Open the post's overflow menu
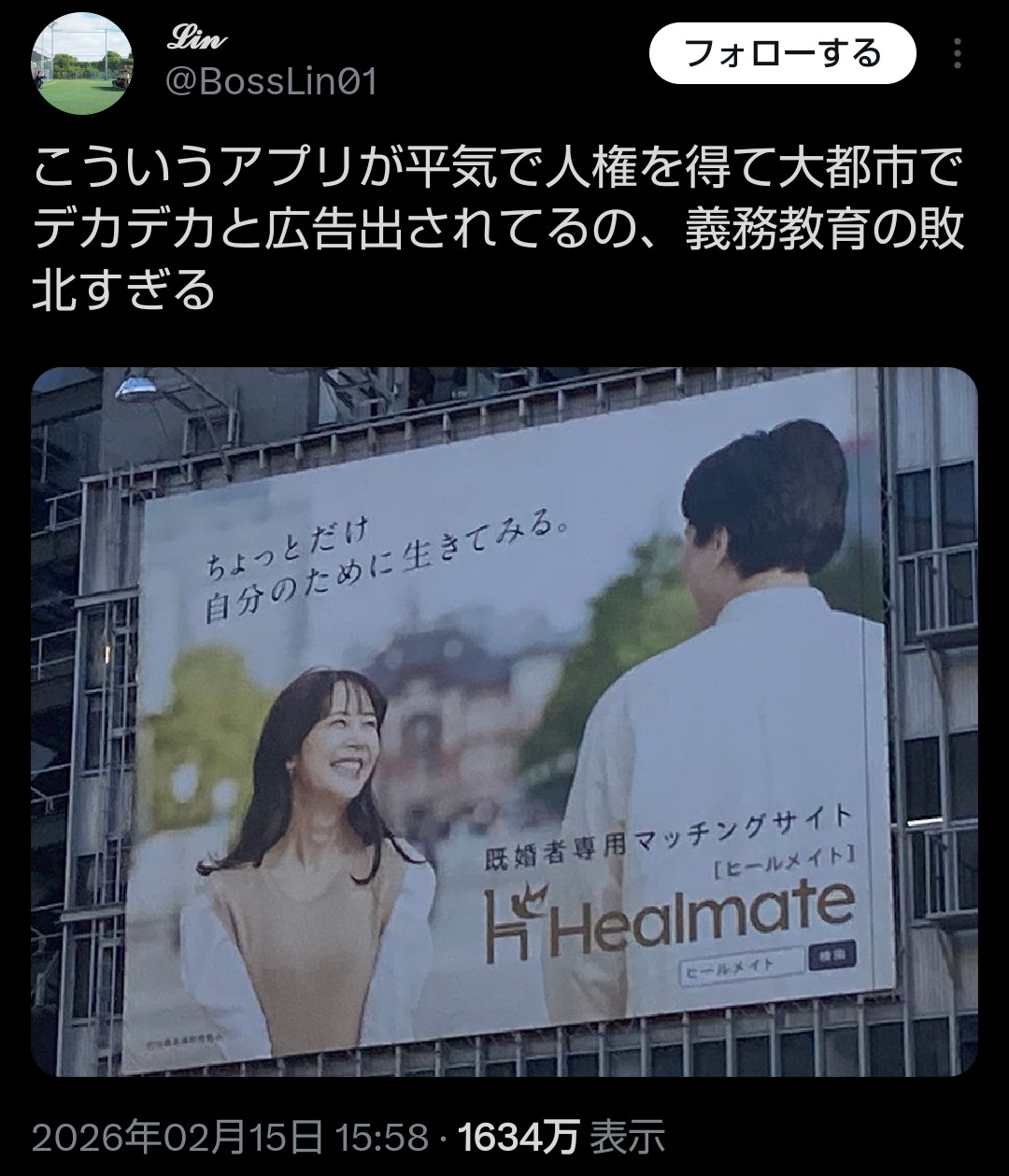 (x=958, y=53)
